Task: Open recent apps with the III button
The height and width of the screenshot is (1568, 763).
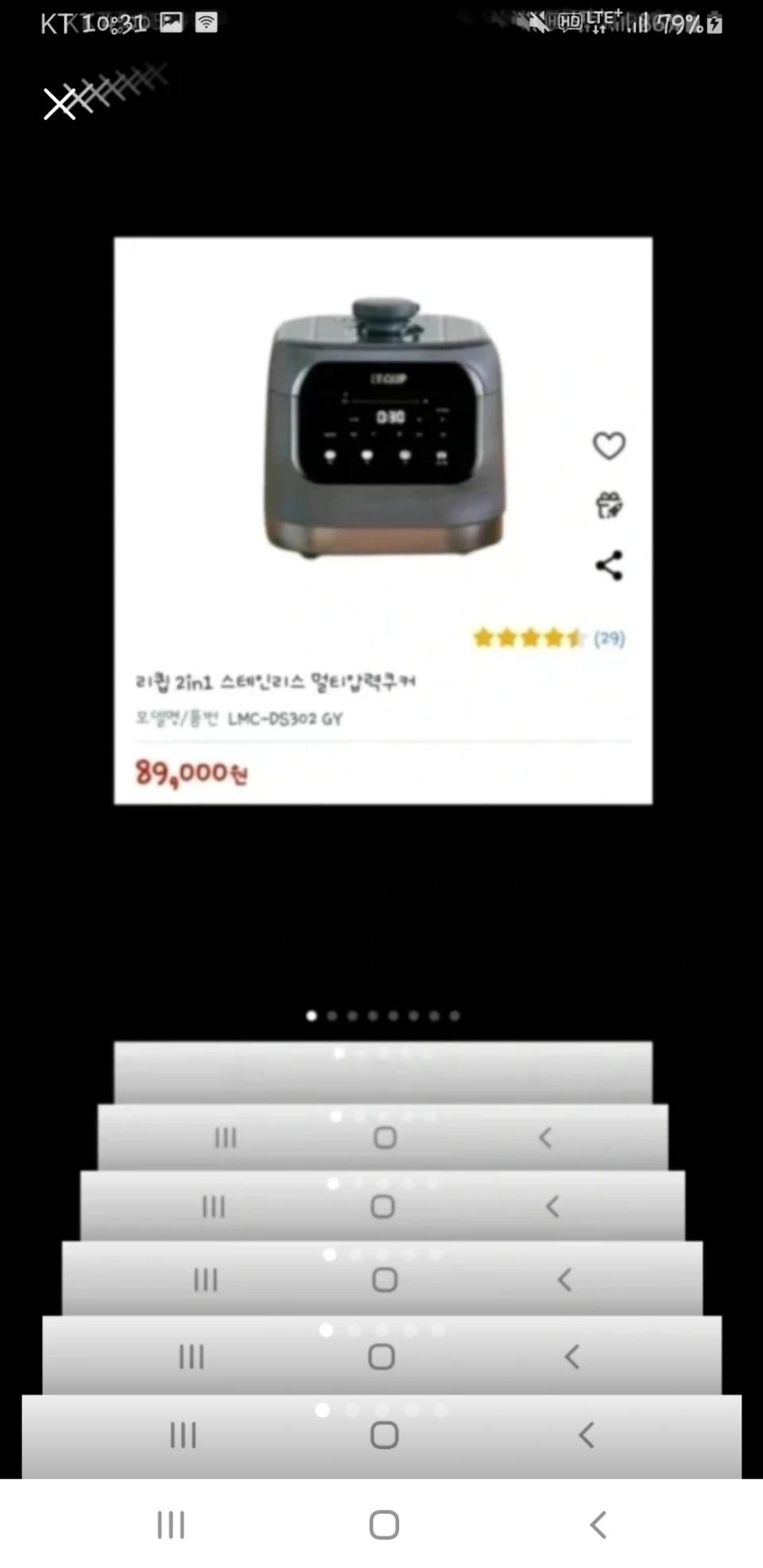Action: pyautogui.click(x=171, y=1524)
